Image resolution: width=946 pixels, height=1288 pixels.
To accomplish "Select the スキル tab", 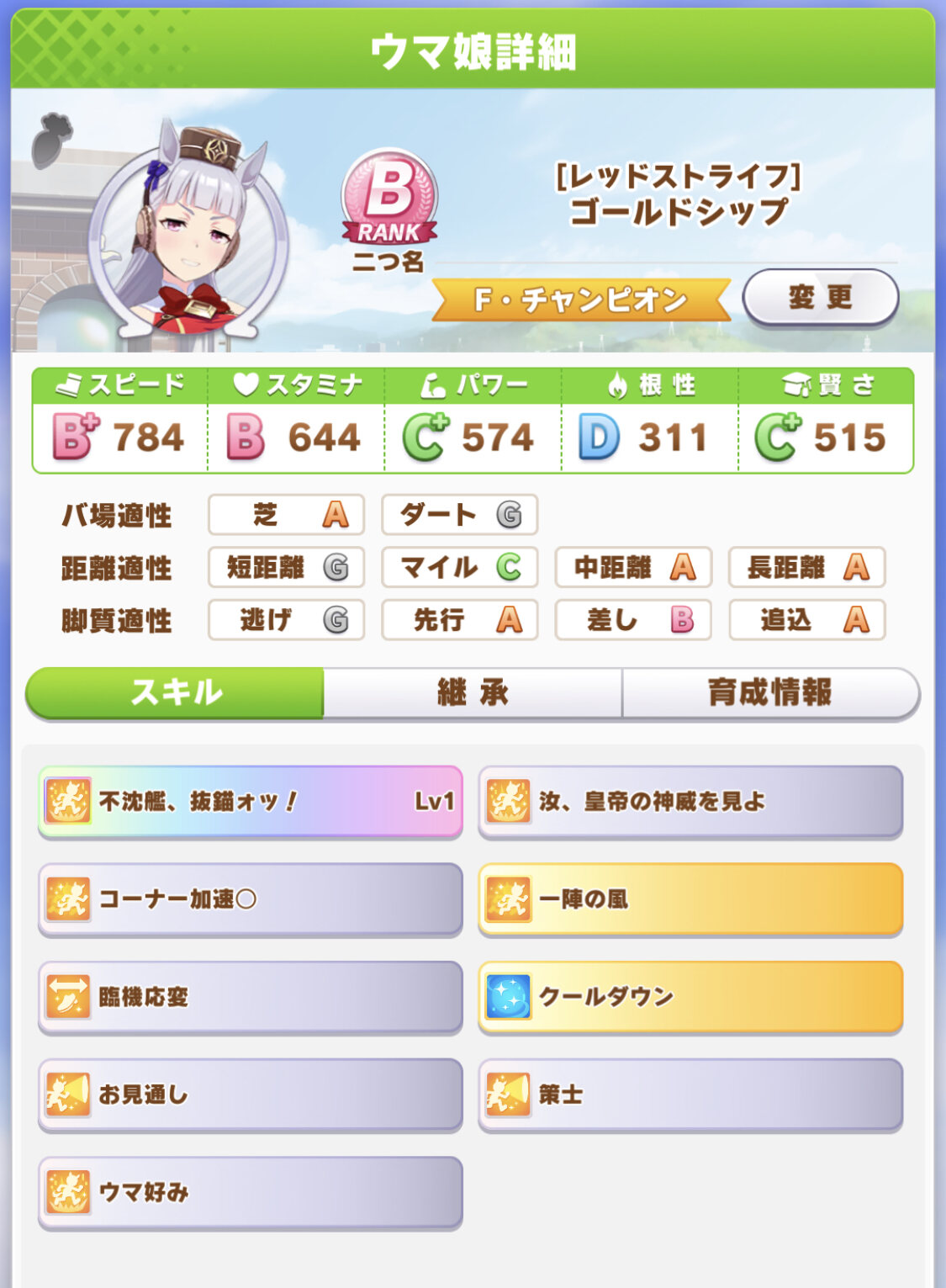I will click(175, 693).
